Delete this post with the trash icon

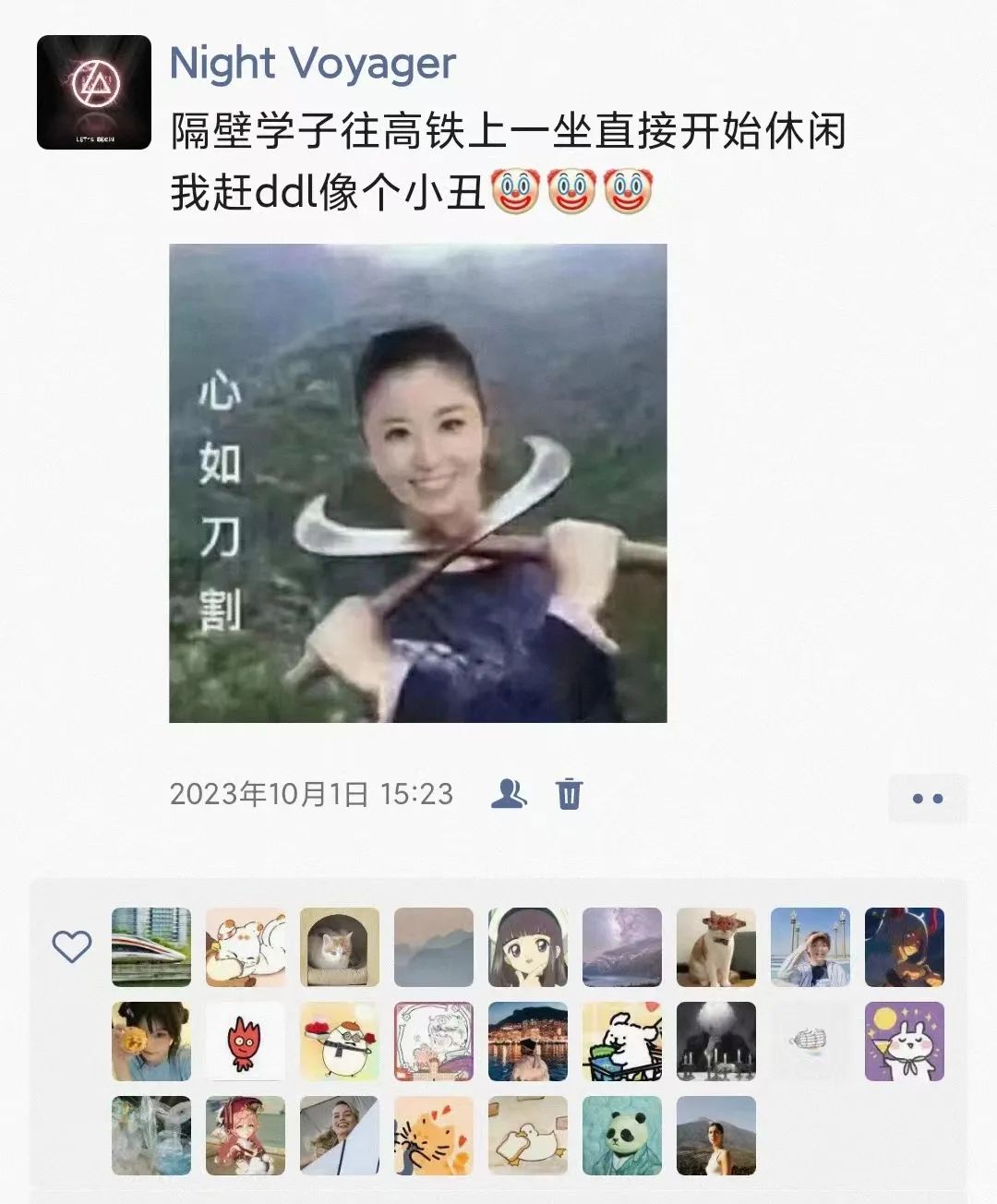coord(570,794)
